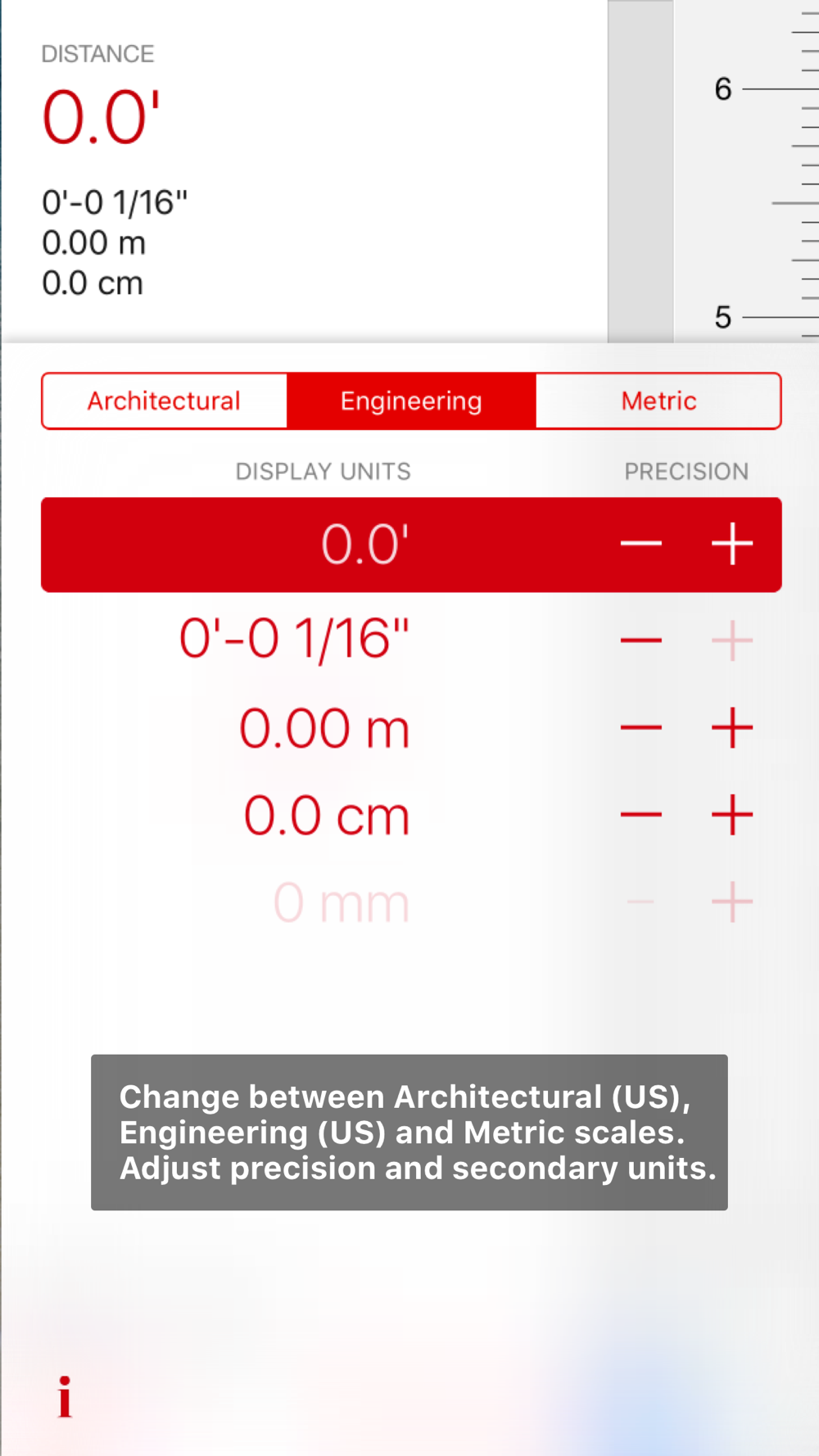
Task: Increase precision of the 0.00 m unit
Action: 731,727
